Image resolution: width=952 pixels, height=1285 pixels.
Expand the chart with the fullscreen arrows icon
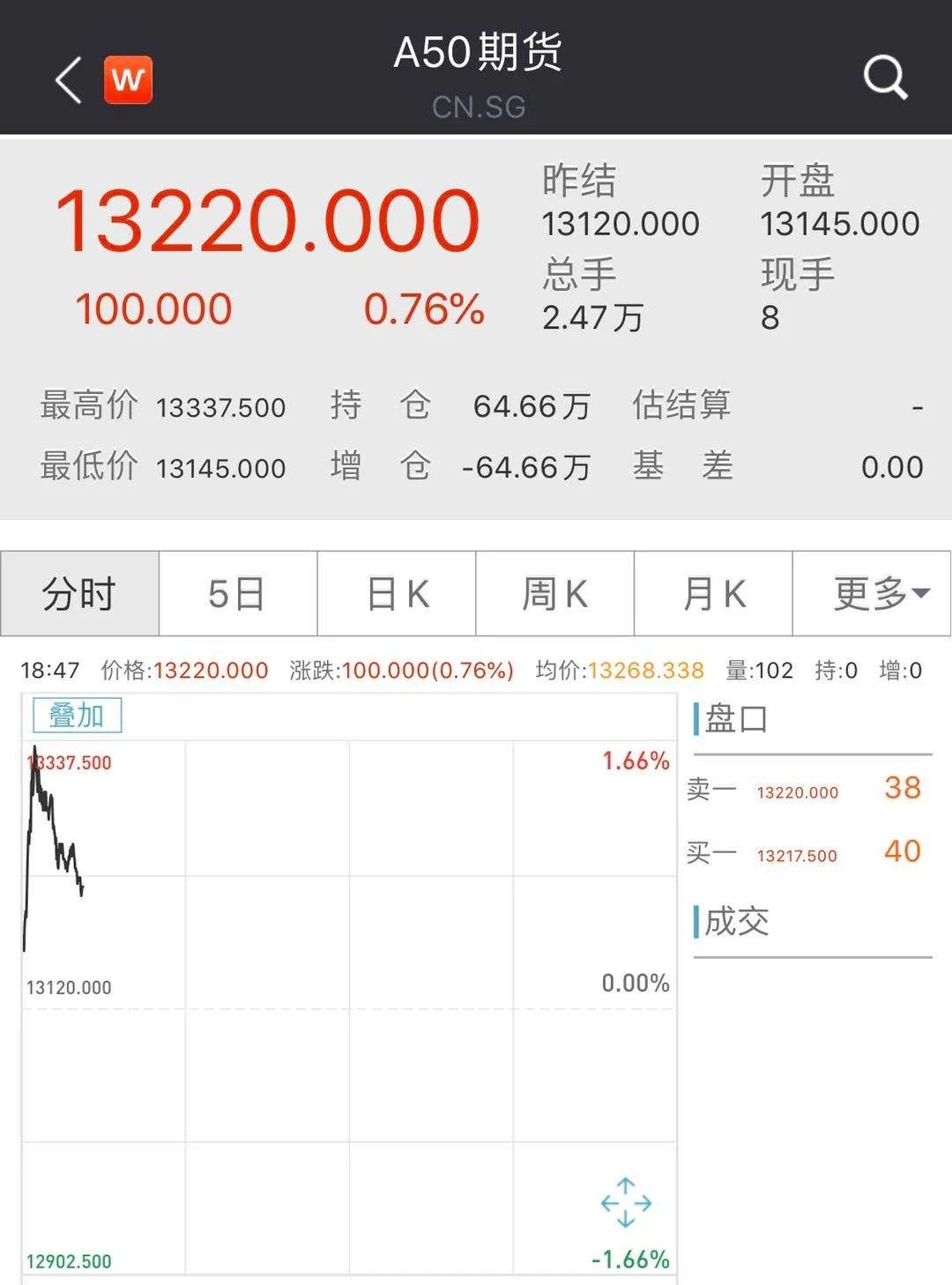click(x=626, y=1202)
